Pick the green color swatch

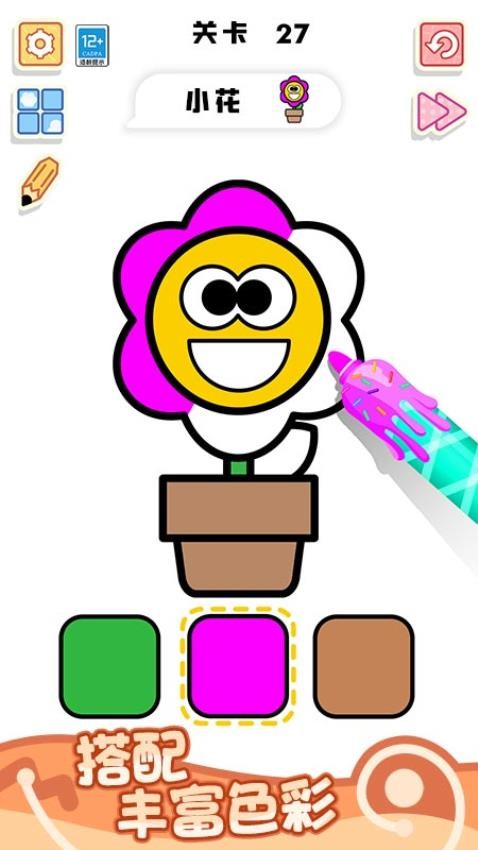coord(109,666)
